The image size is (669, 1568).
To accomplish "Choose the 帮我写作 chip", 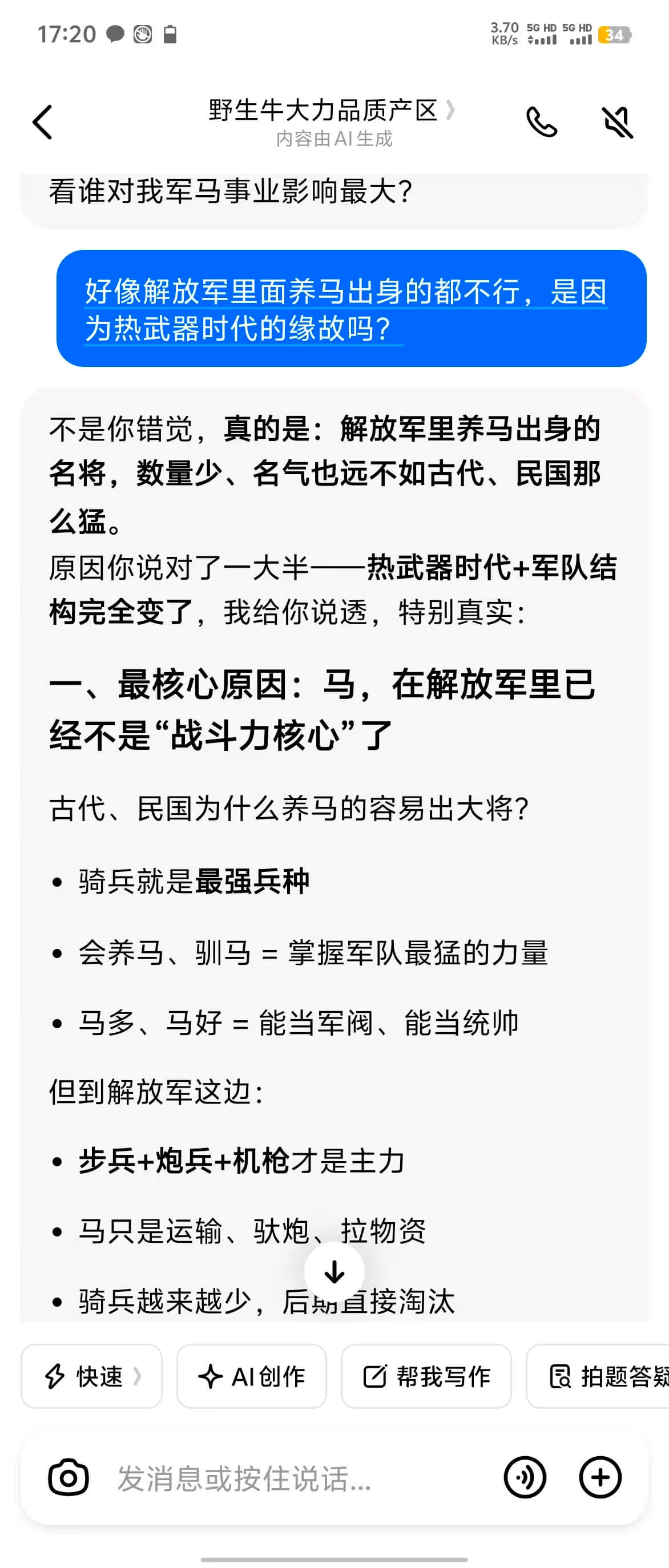I will coord(426,1376).
